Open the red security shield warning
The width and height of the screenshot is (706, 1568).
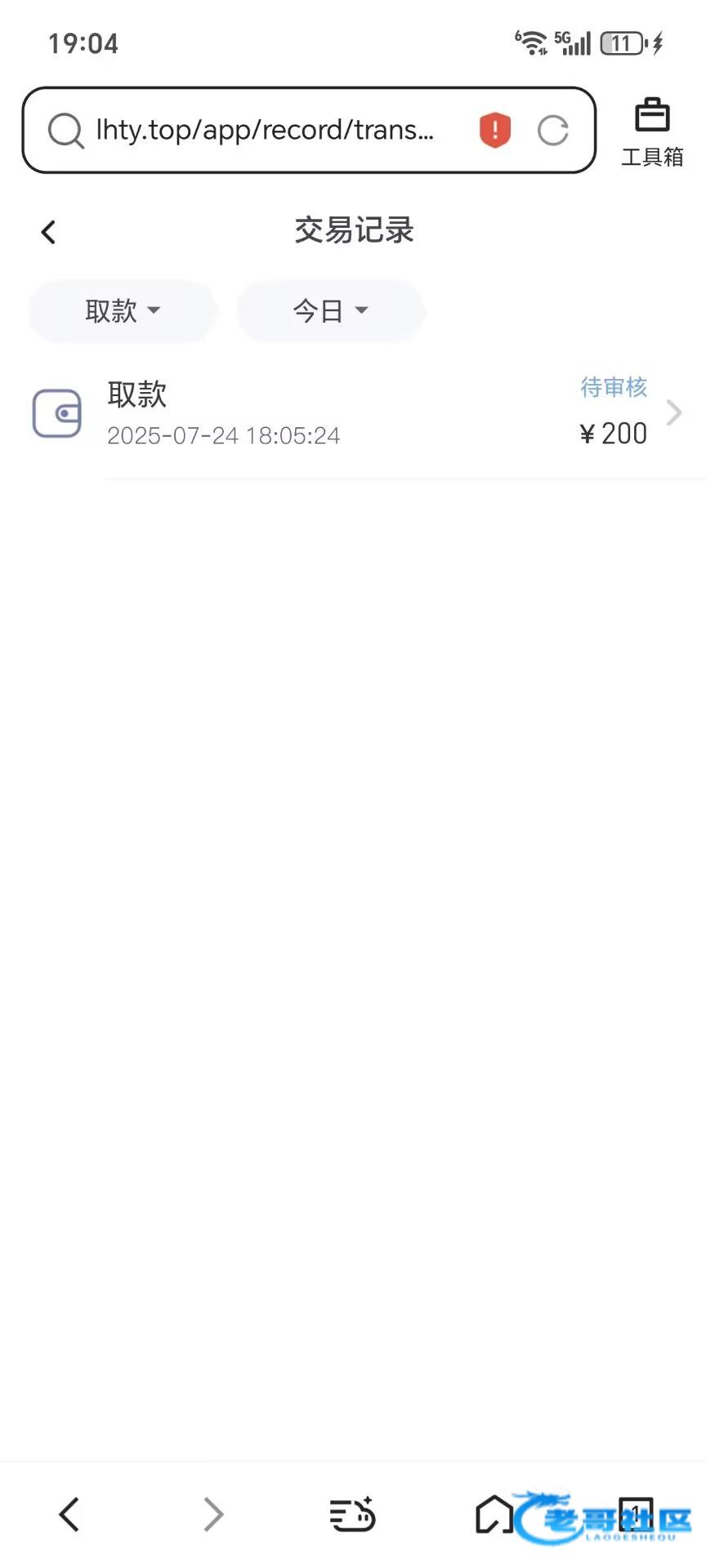tap(495, 131)
